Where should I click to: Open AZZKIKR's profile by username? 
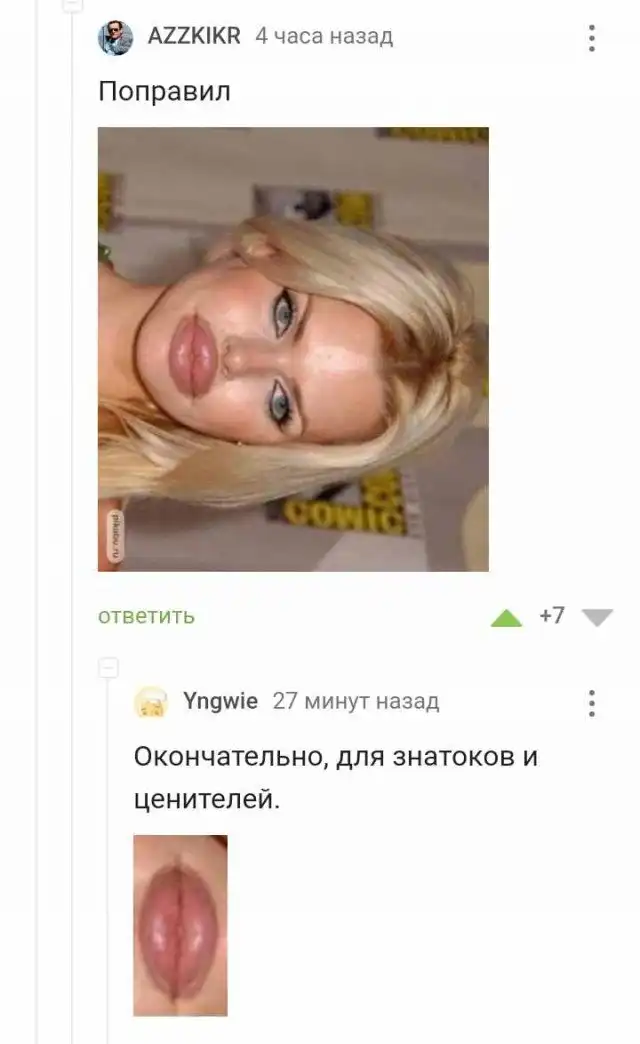(x=194, y=36)
